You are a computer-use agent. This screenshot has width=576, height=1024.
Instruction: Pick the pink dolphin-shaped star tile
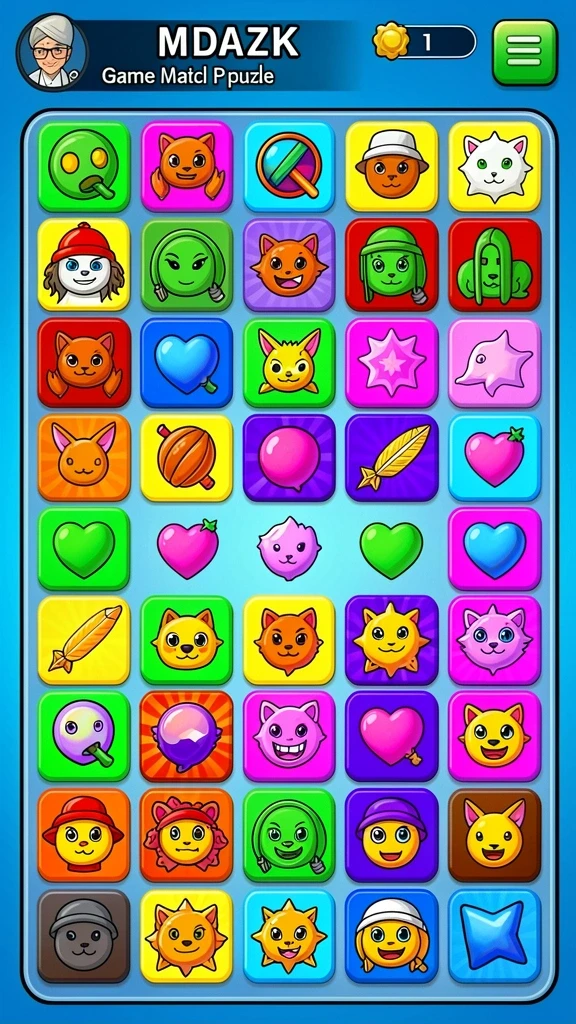click(x=494, y=363)
